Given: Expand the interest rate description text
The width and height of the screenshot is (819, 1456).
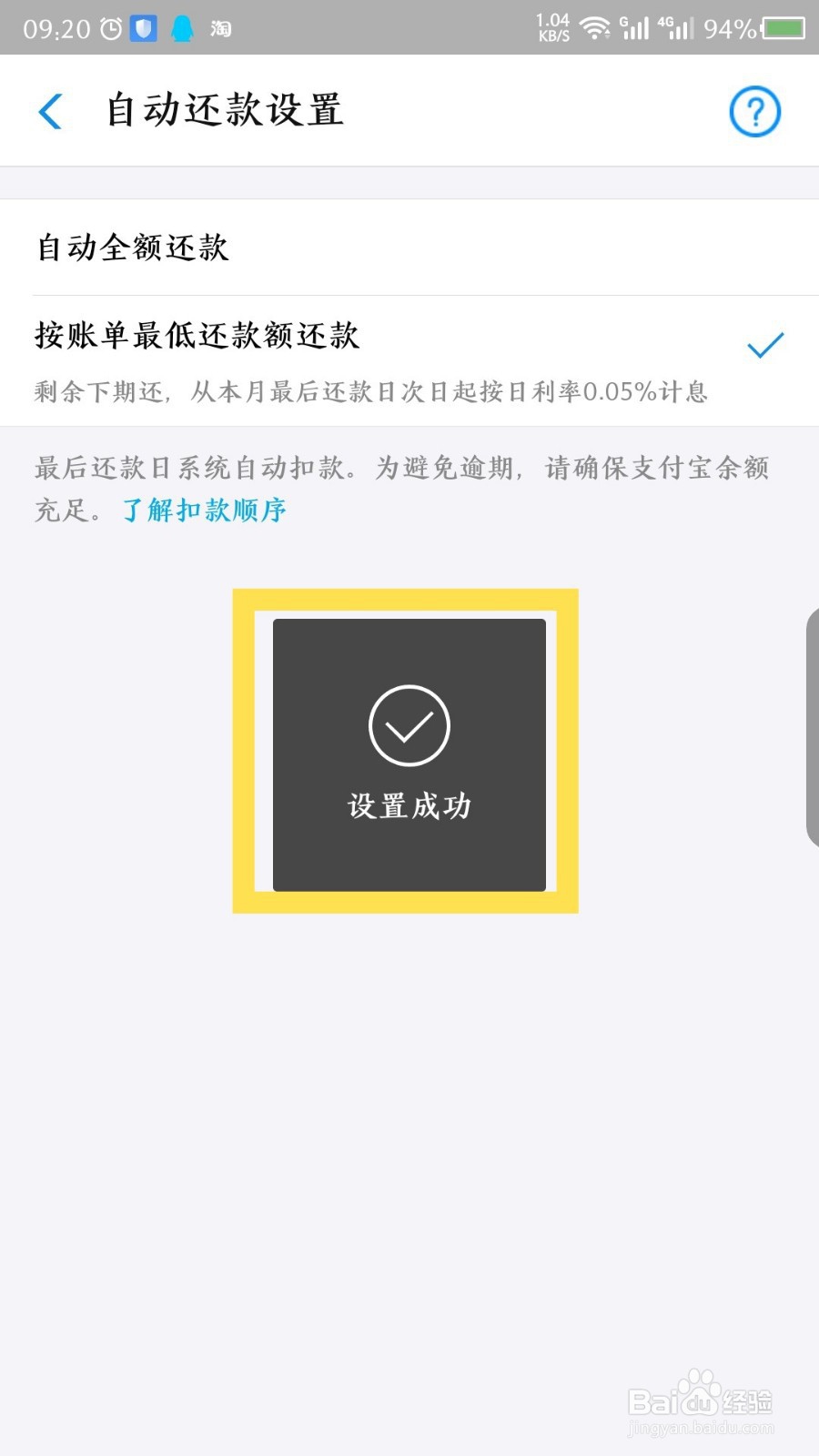Looking at the screenshot, I should click(370, 392).
